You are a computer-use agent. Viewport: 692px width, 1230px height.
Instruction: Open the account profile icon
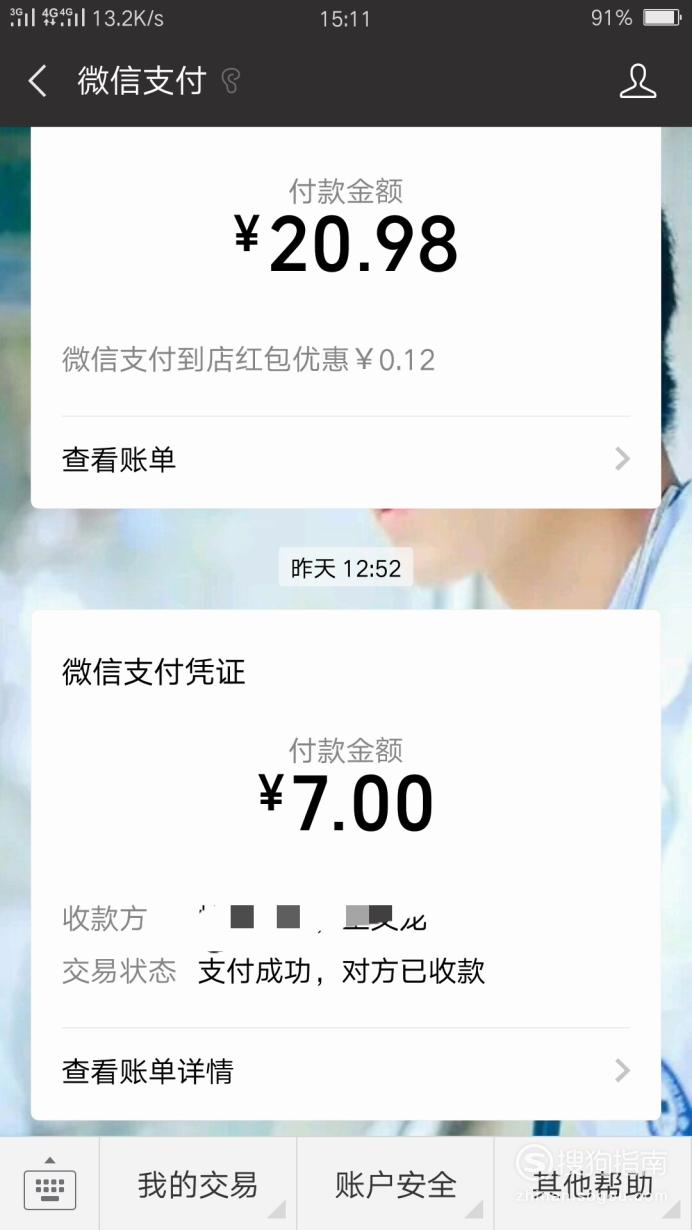[x=637, y=81]
